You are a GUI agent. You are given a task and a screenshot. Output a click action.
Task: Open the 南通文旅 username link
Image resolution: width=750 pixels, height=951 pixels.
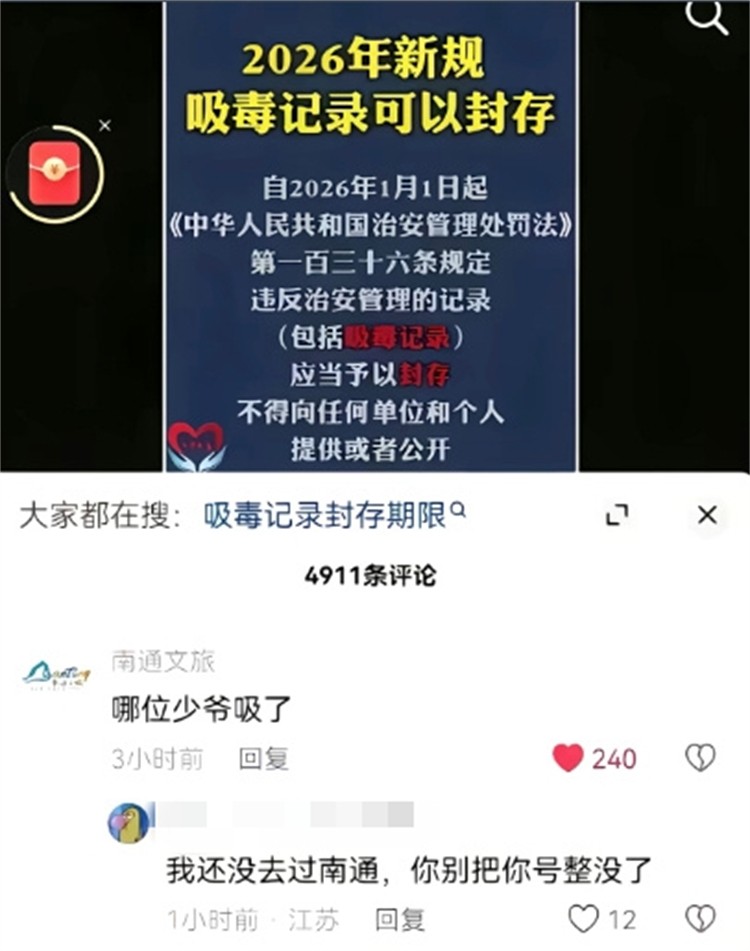[163, 661]
